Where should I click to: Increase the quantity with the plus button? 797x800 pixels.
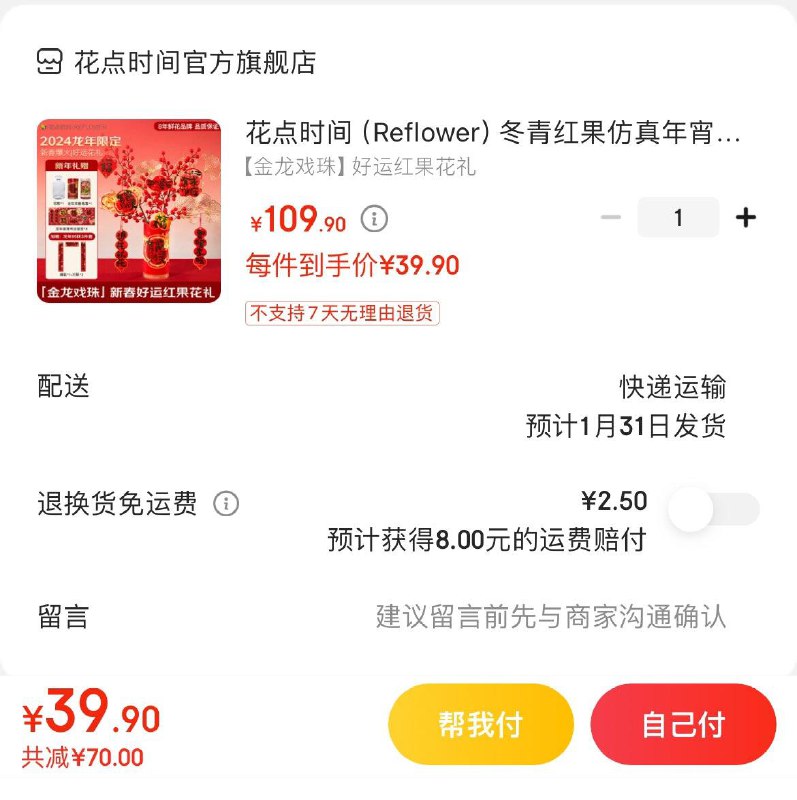(x=745, y=218)
